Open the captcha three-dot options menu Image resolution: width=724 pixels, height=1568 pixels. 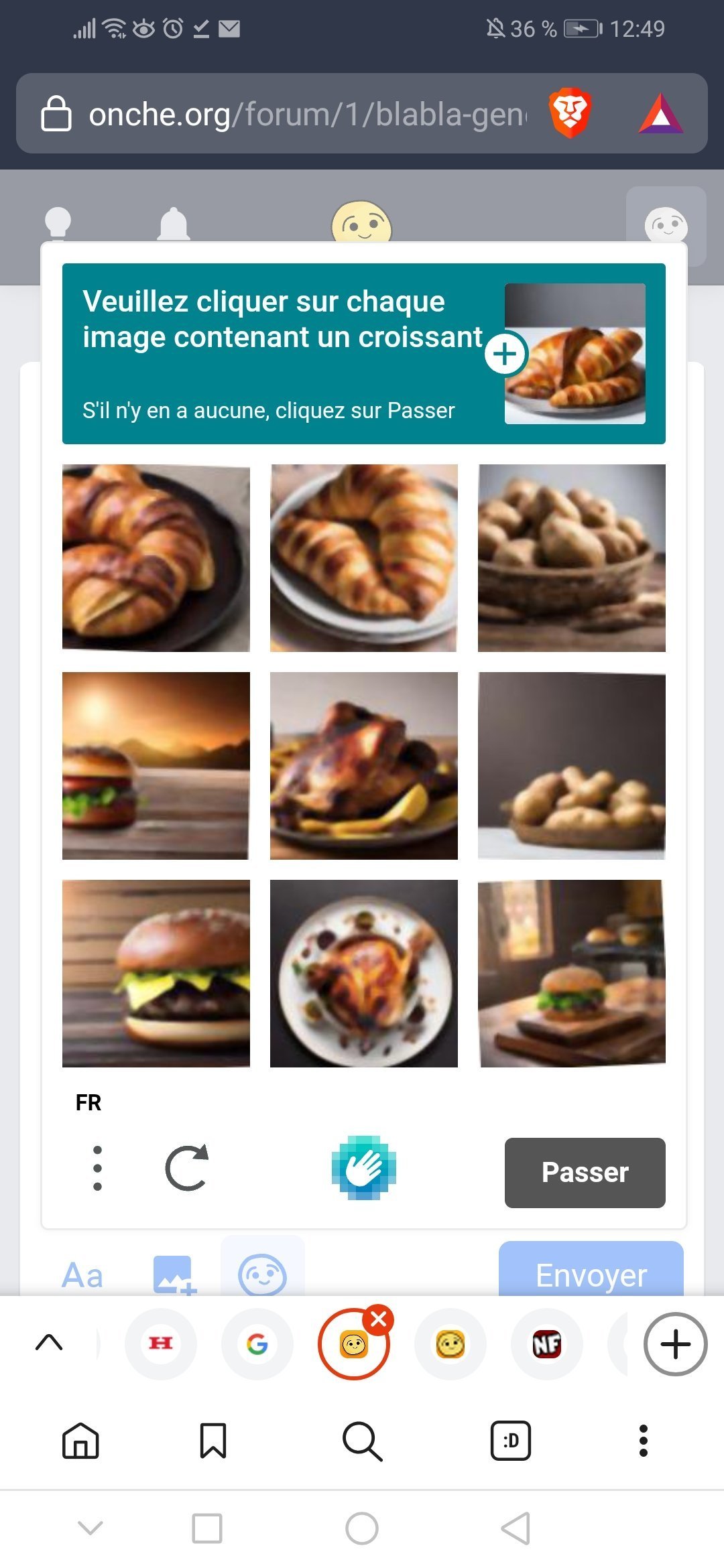pyautogui.click(x=98, y=1168)
